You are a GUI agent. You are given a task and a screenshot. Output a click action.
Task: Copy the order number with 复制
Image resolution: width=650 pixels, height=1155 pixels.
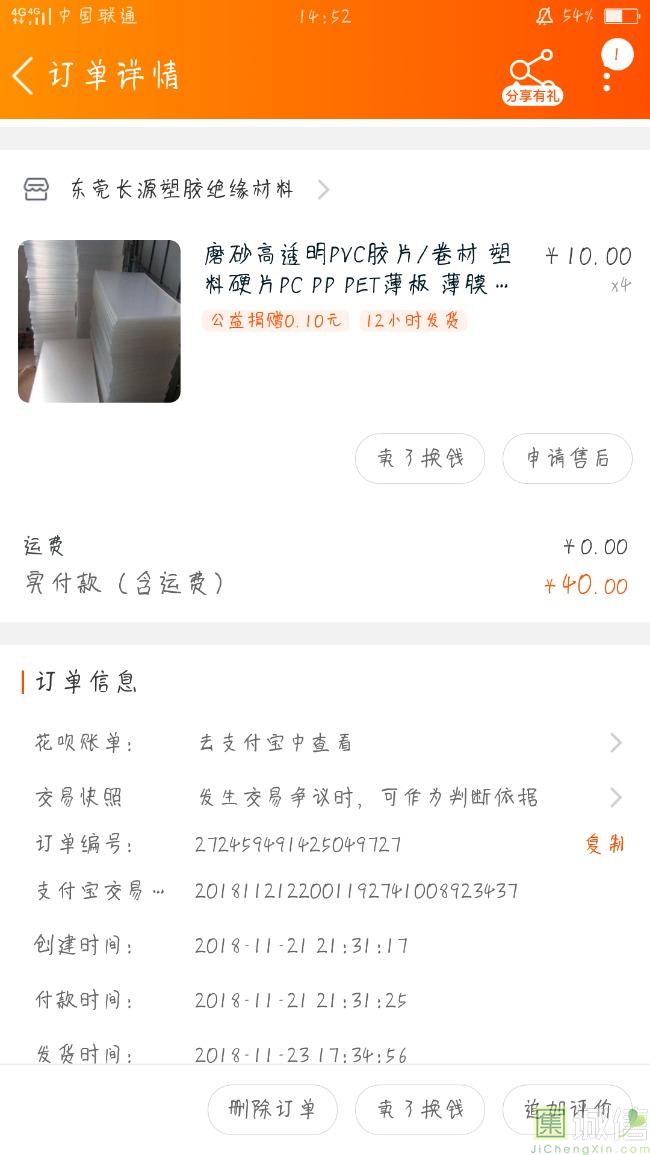click(x=604, y=844)
